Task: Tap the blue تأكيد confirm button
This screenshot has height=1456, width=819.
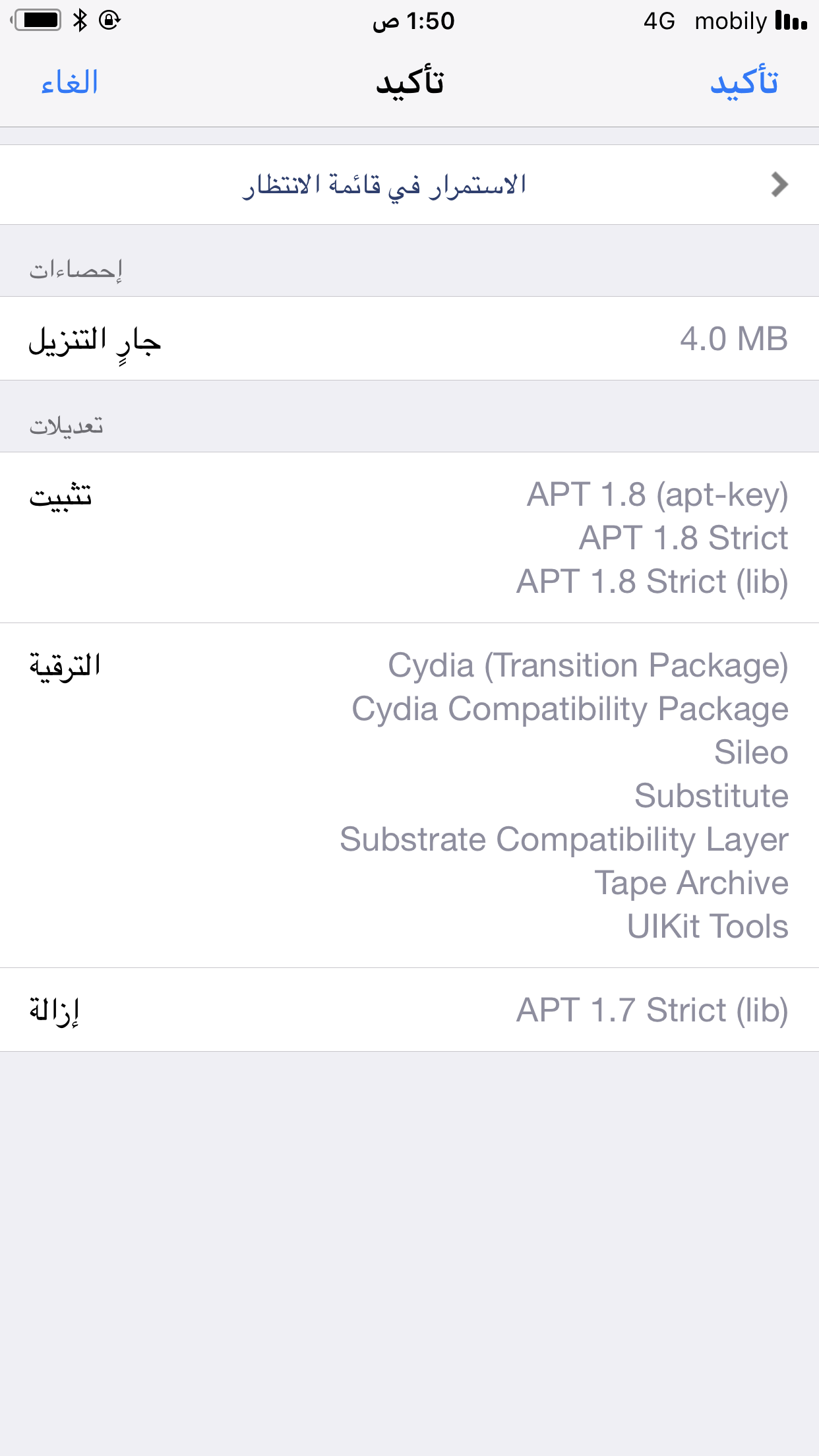Action: (x=744, y=83)
